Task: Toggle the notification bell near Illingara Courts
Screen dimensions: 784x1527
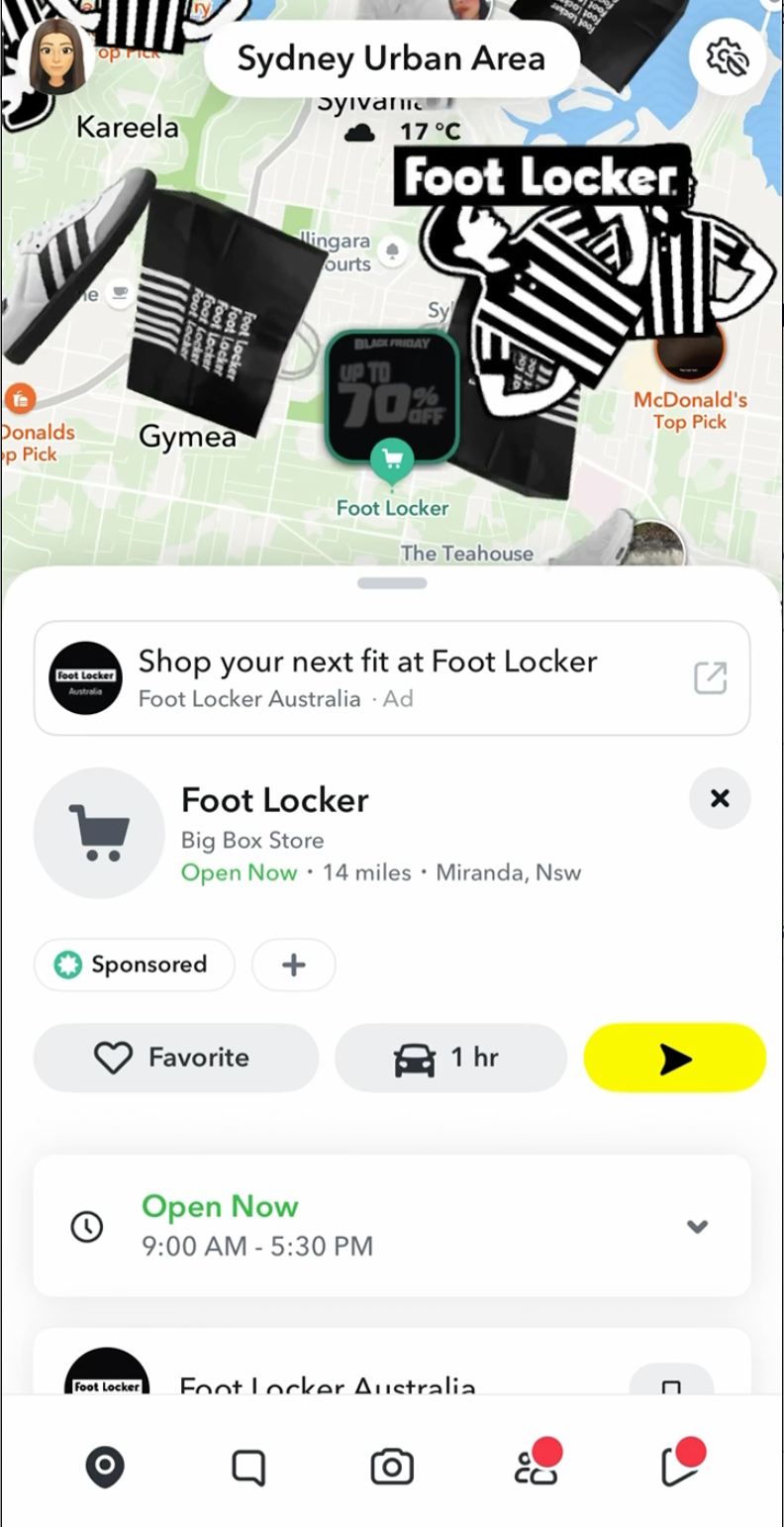Action: click(392, 253)
